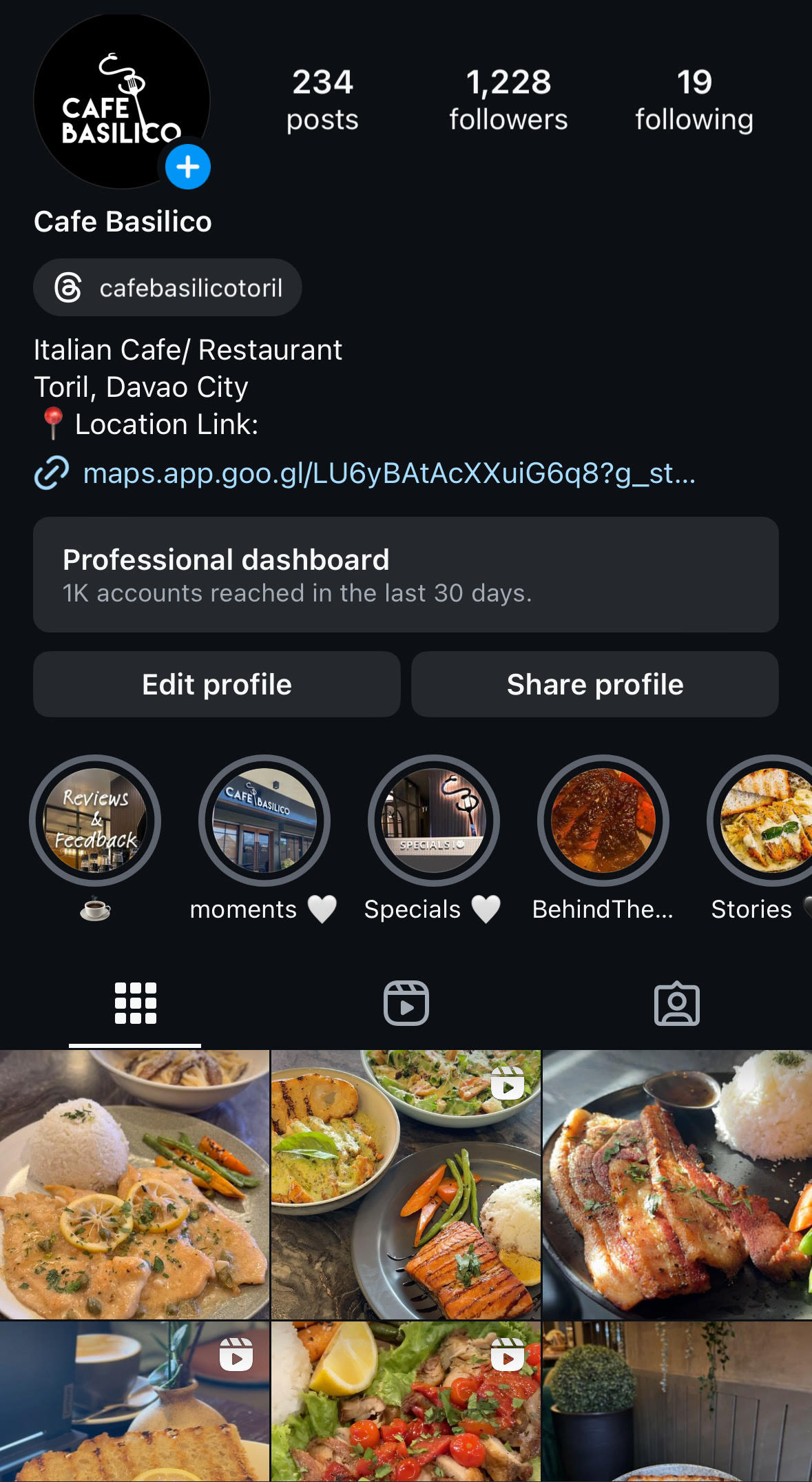Tap the Edit profile button
Viewport: 812px width, 1482px height.
(216, 684)
